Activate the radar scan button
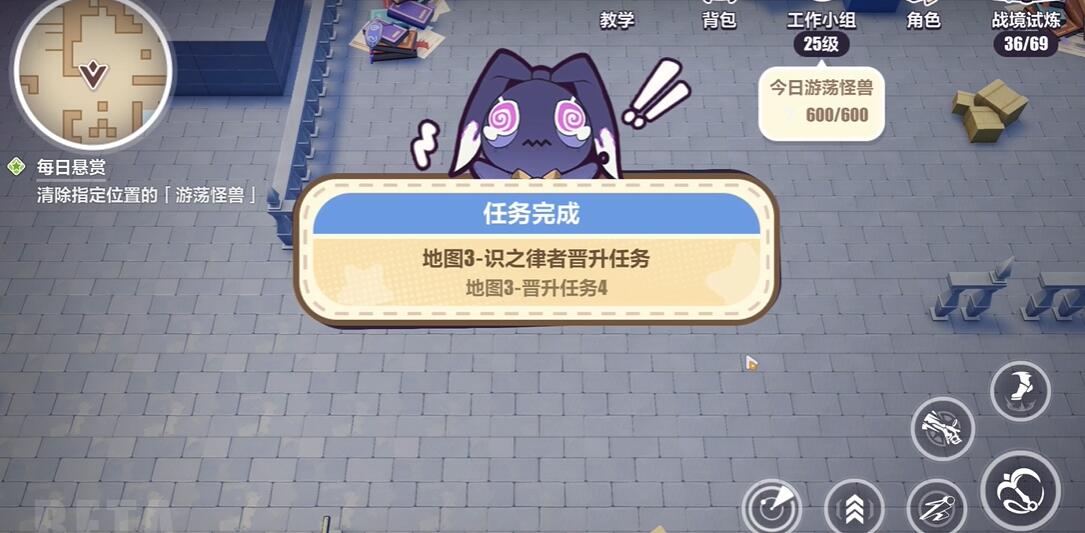 [x=772, y=507]
